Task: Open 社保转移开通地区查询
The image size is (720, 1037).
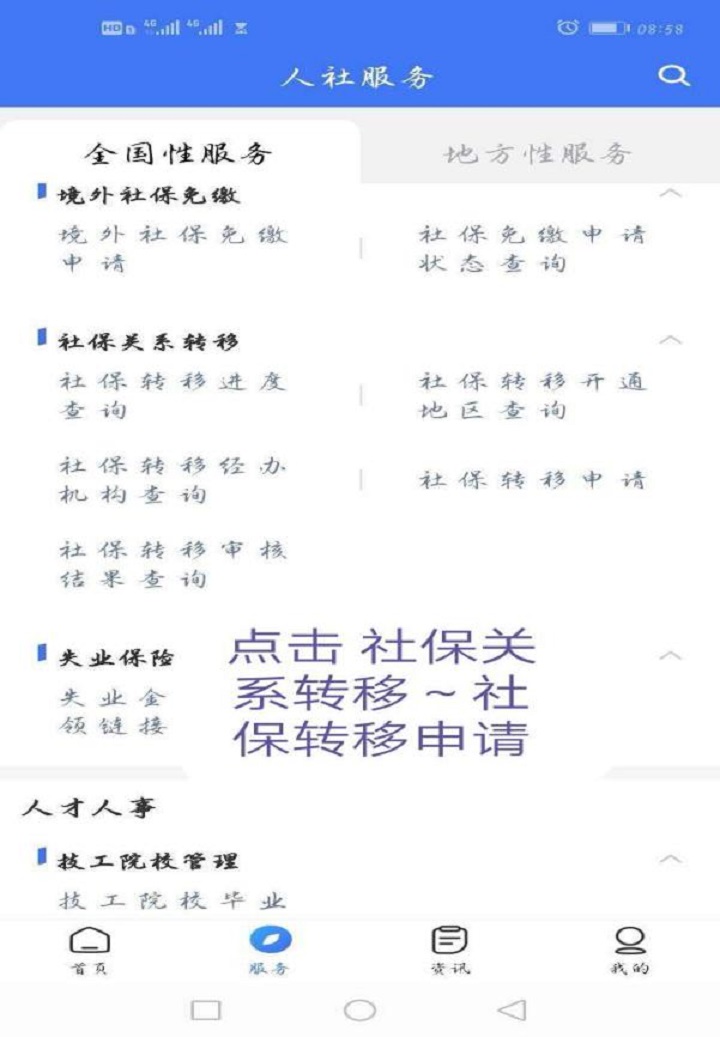Action: tap(532, 395)
